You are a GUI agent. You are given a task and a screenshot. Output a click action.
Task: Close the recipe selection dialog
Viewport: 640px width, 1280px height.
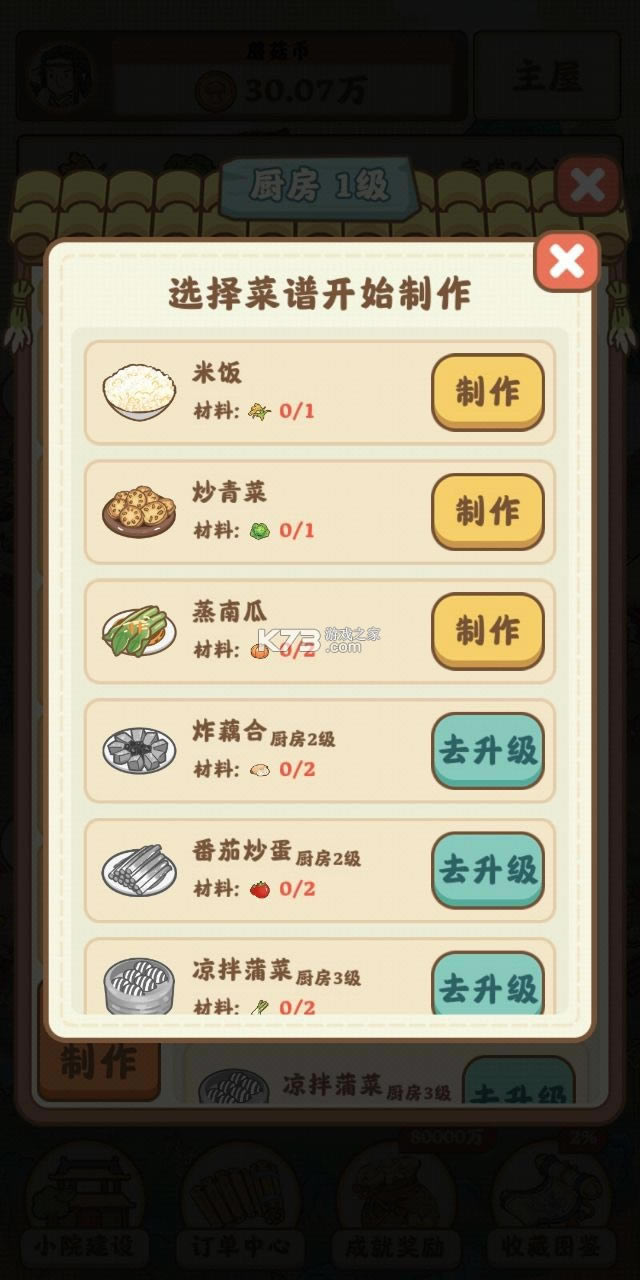[567, 262]
